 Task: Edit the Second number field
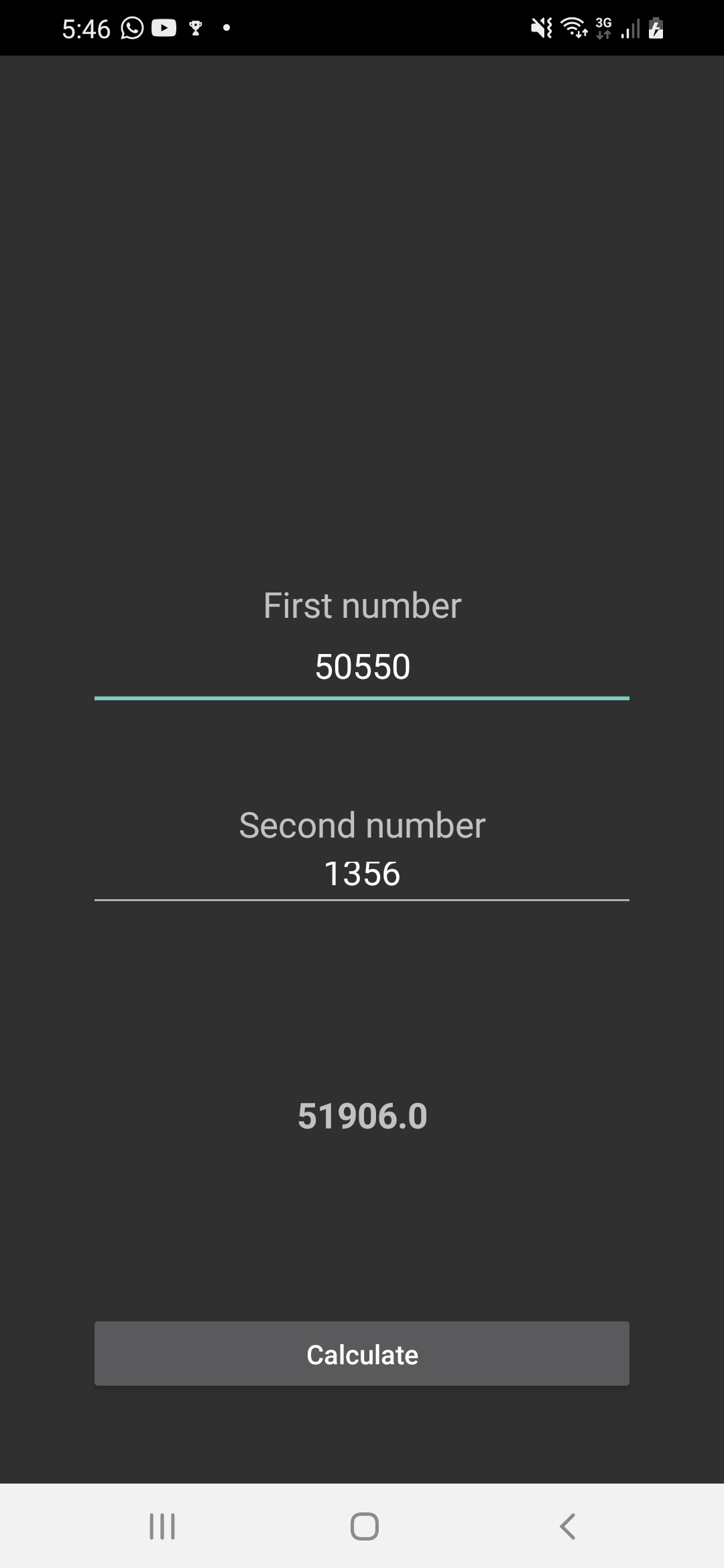pos(362,874)
